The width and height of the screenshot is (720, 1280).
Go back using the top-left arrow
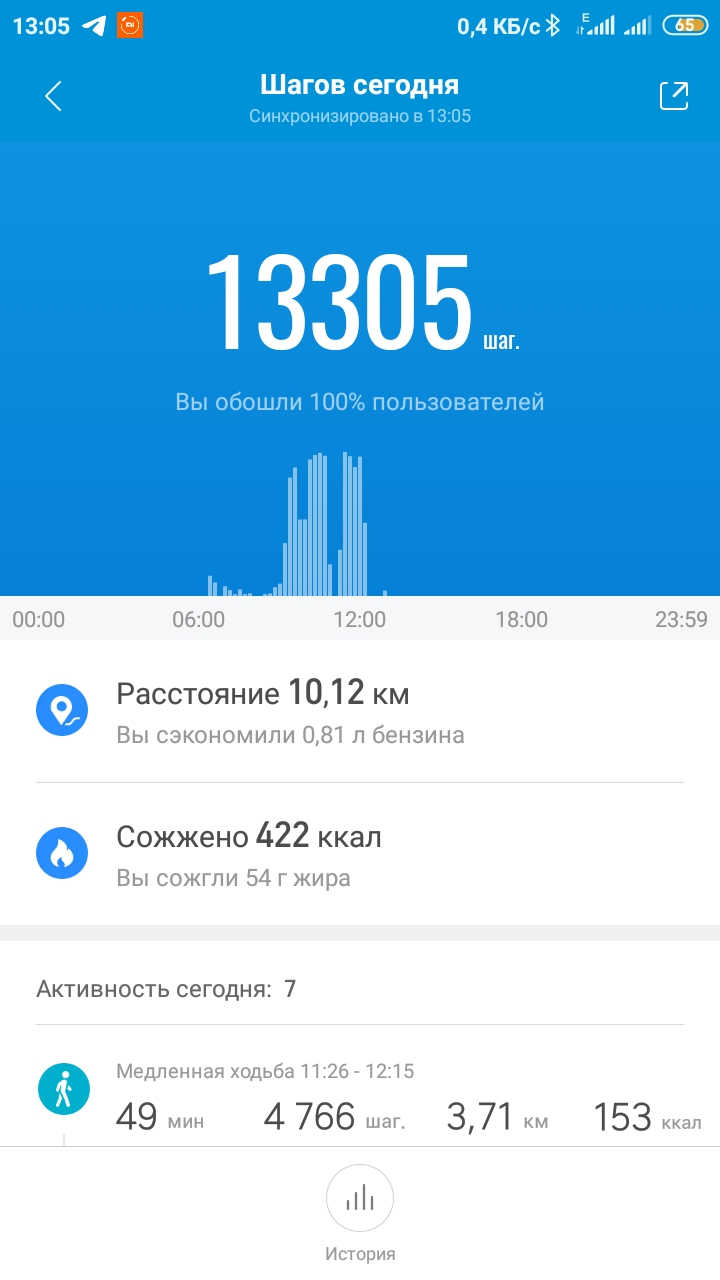tap(54, 96)
